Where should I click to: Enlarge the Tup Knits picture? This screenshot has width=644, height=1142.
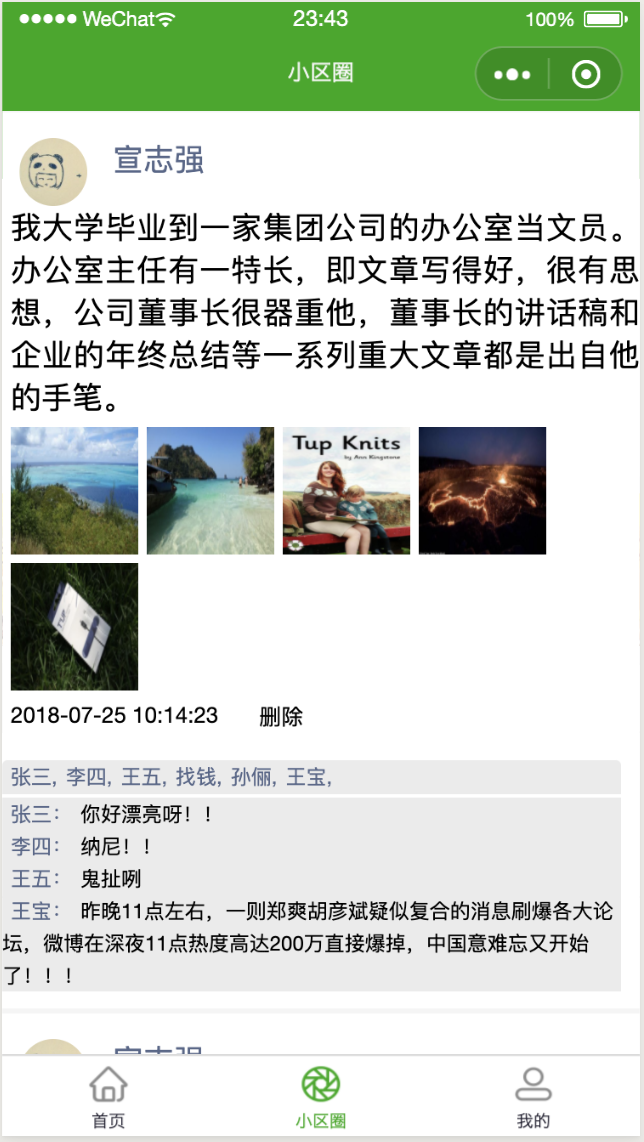tap(346, 491)
